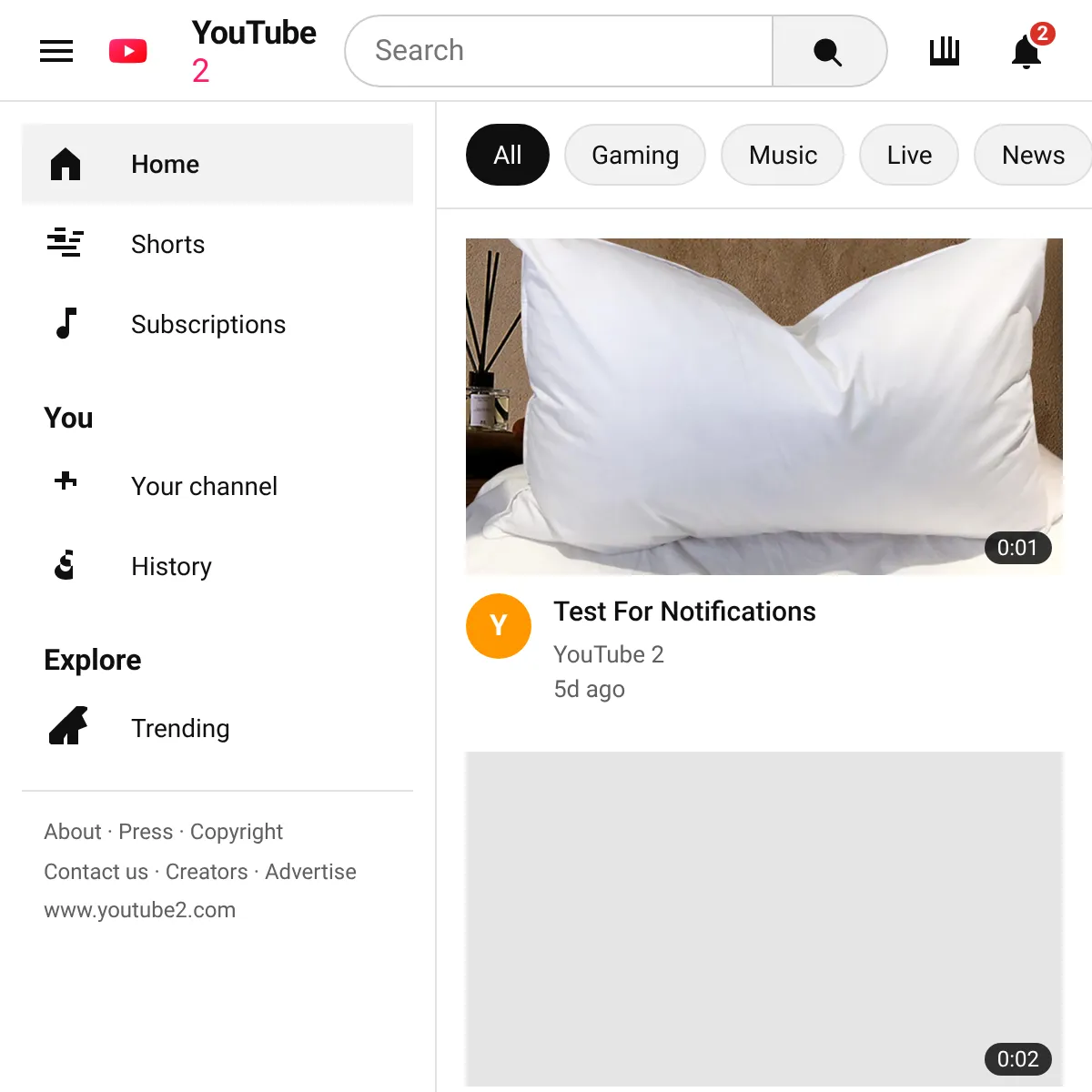Tap the magnifying glass search button
The height and width of the screenshot is (1092, 1092).
point(829,51)
